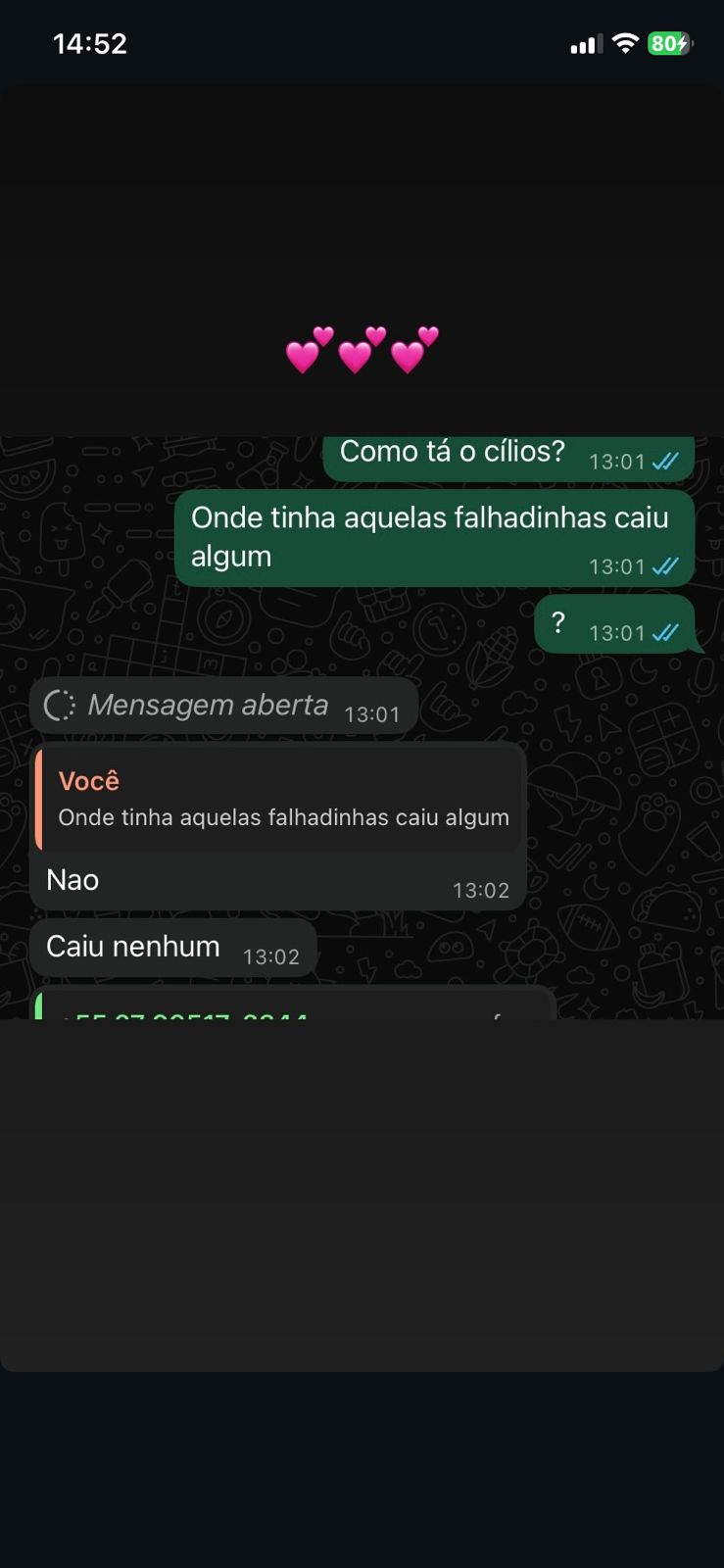Select the "Caiu nenhum" message bubble
The height and width of the screenshot is (1568, 724).
(132, 947)
